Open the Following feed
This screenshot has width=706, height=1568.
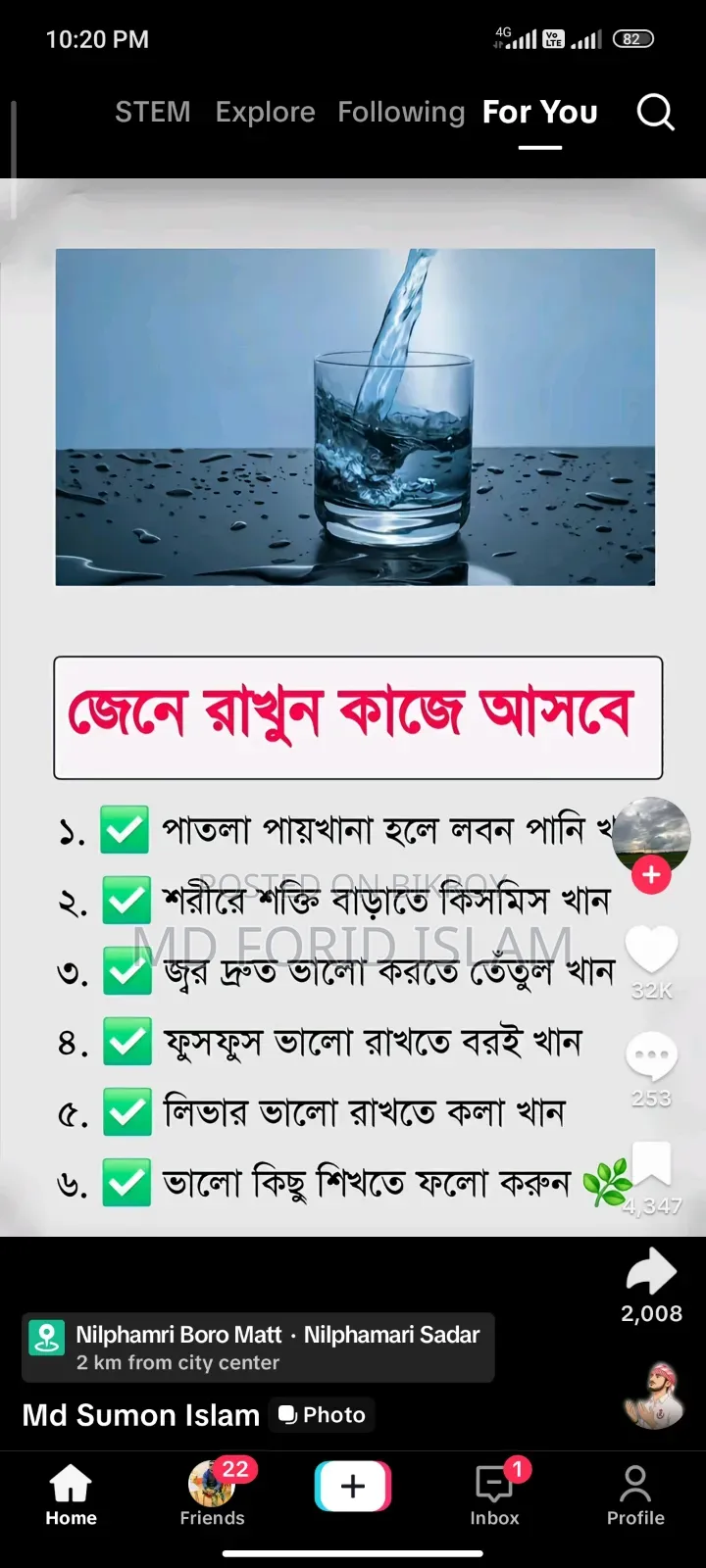tap(401, 112)
